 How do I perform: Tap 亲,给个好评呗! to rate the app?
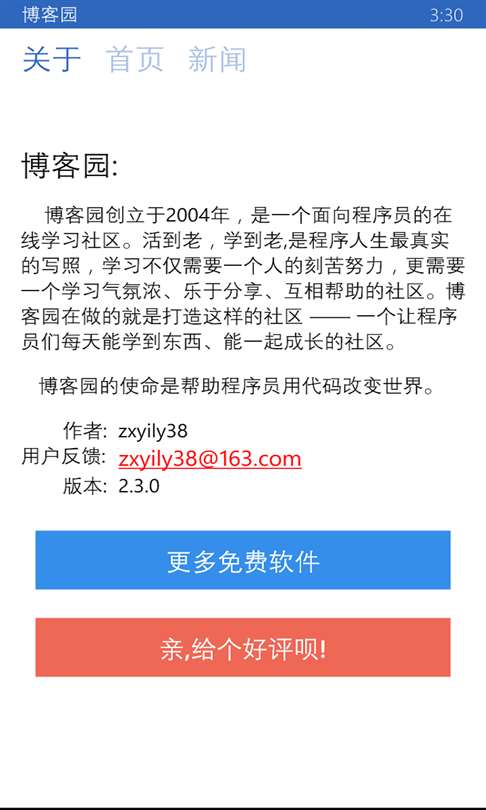click(243, 647)
